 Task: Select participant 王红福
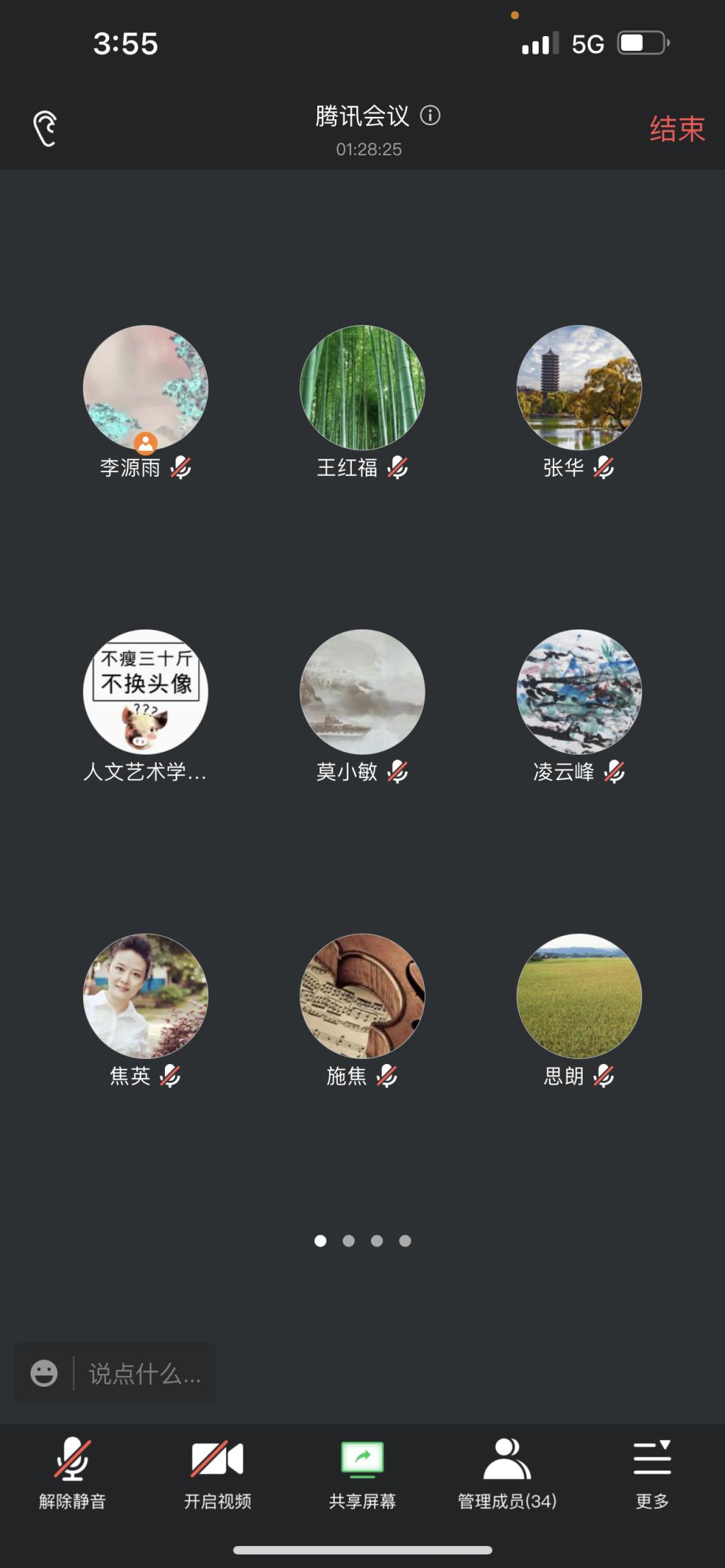click(362, 388)
